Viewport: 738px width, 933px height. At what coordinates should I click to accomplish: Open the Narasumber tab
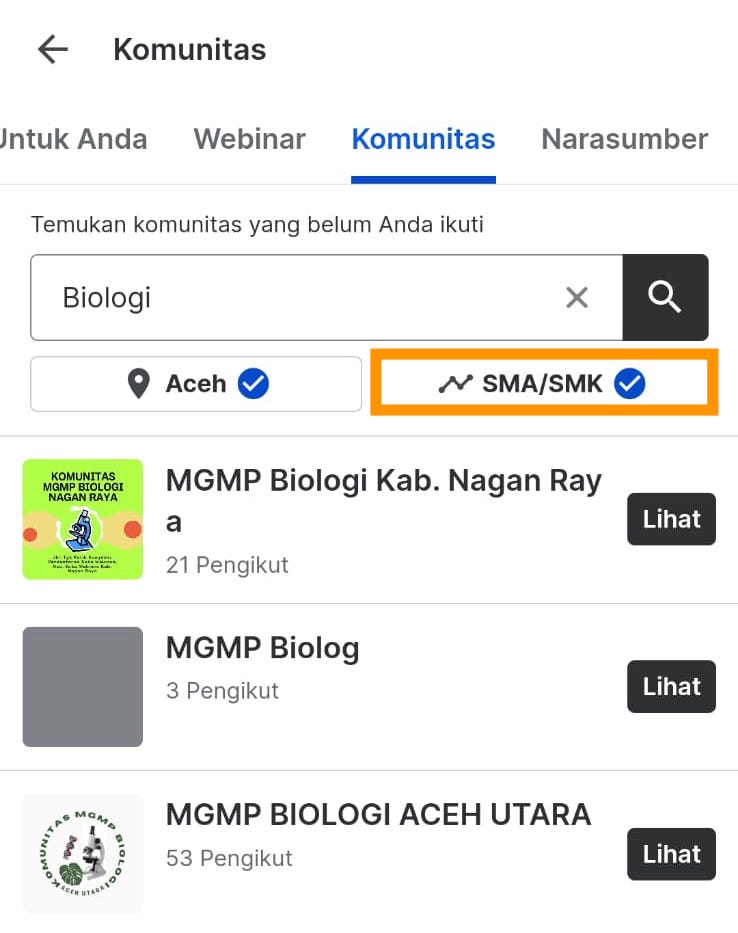tap(624, 139)
